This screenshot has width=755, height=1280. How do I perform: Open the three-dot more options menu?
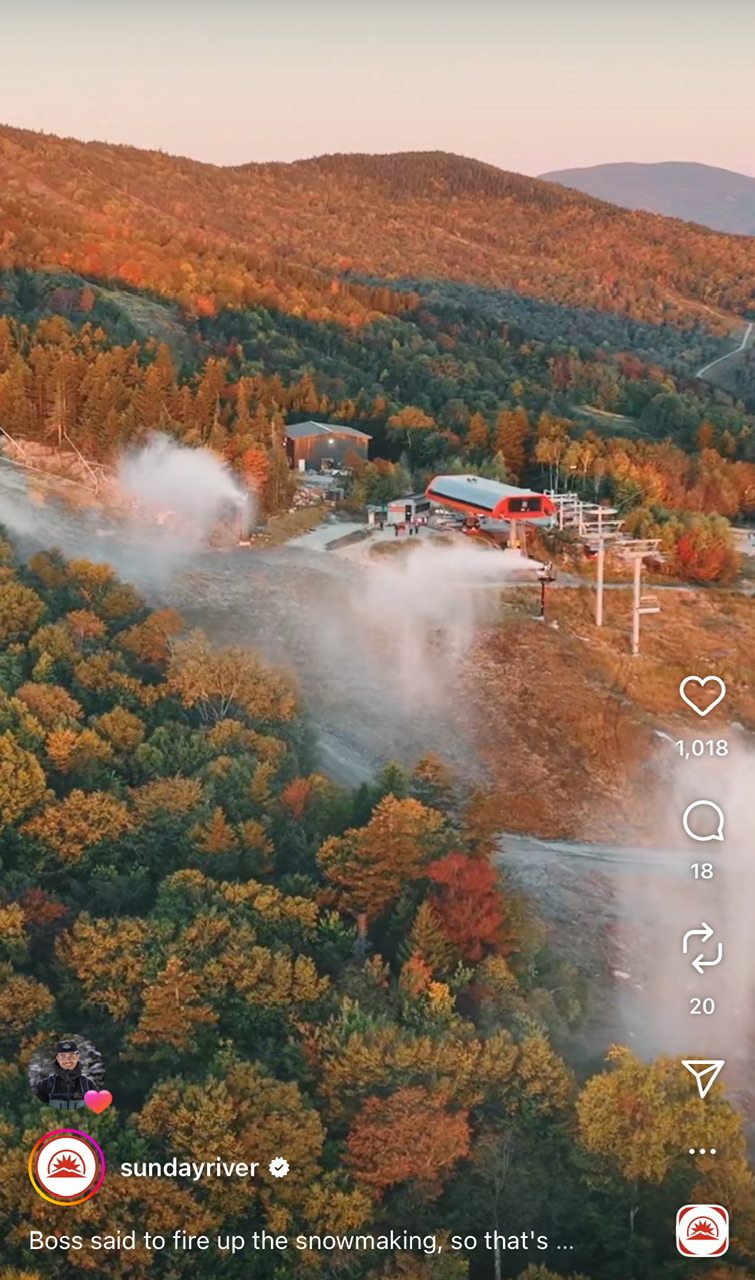(x=702, y=1151)
